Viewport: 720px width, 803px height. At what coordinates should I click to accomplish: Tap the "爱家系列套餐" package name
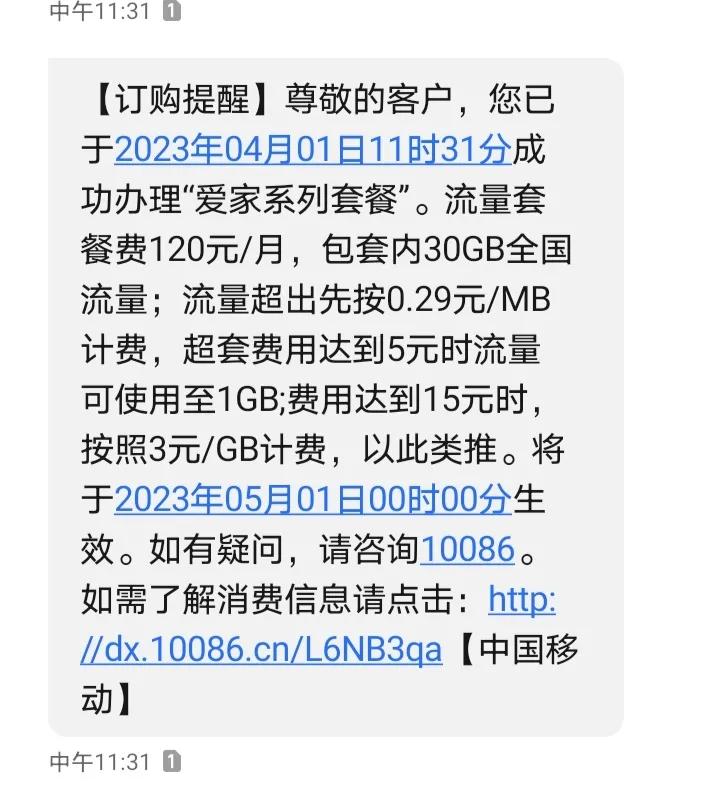[x=300, y=201]
